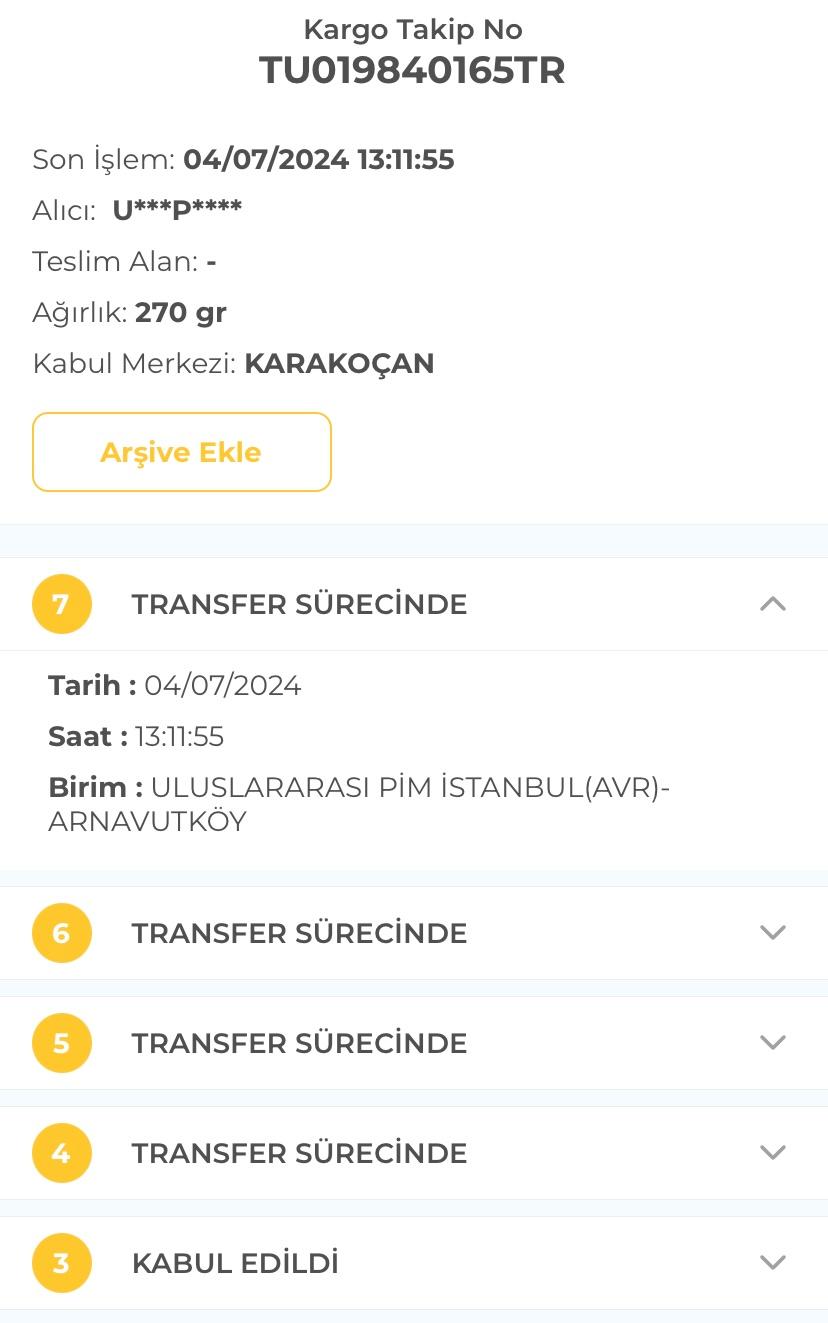Click the step 6 number badge

click(x=62, y=932)
